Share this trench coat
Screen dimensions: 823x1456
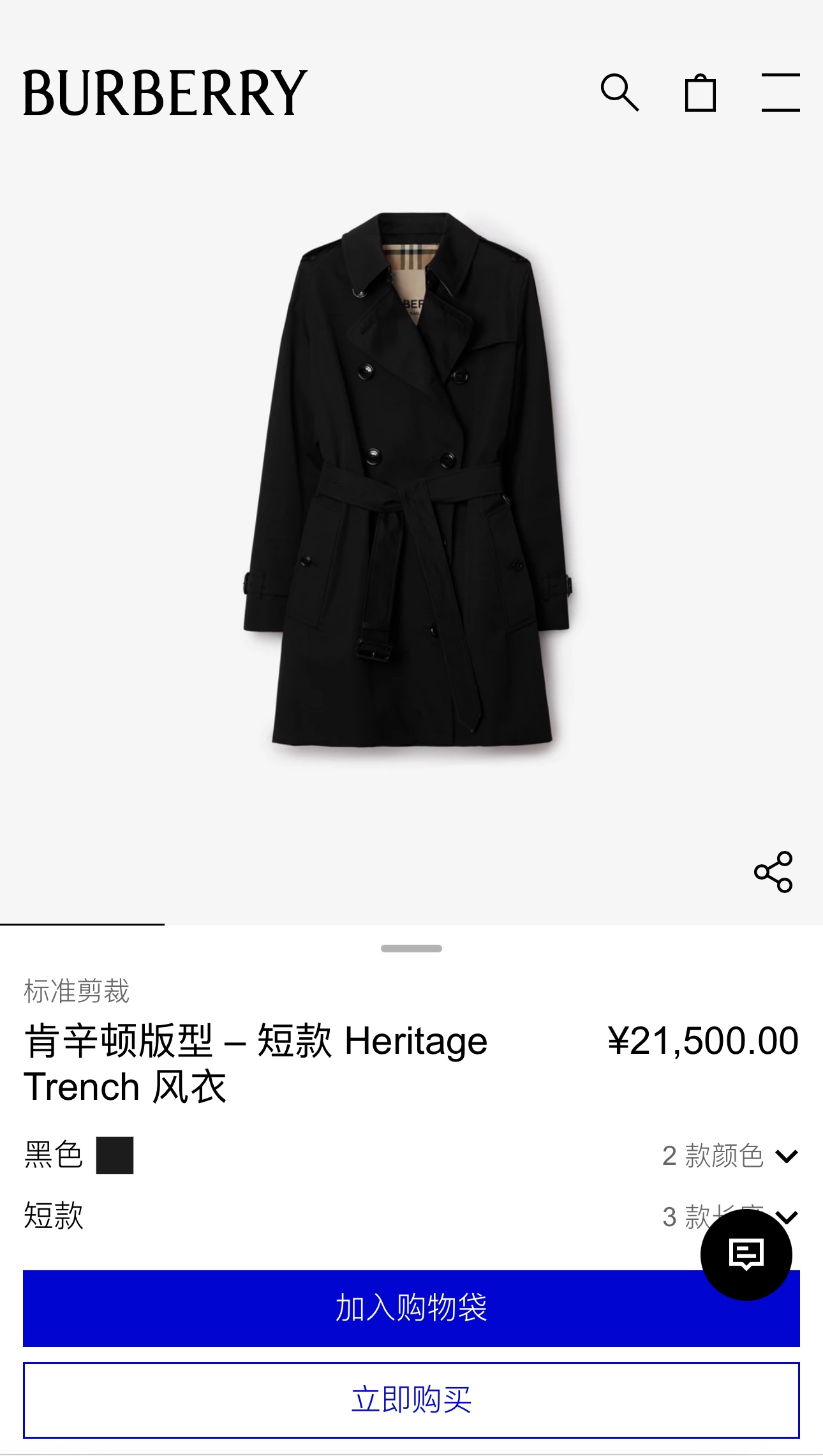pyautogui.click(x=773, y=871)
